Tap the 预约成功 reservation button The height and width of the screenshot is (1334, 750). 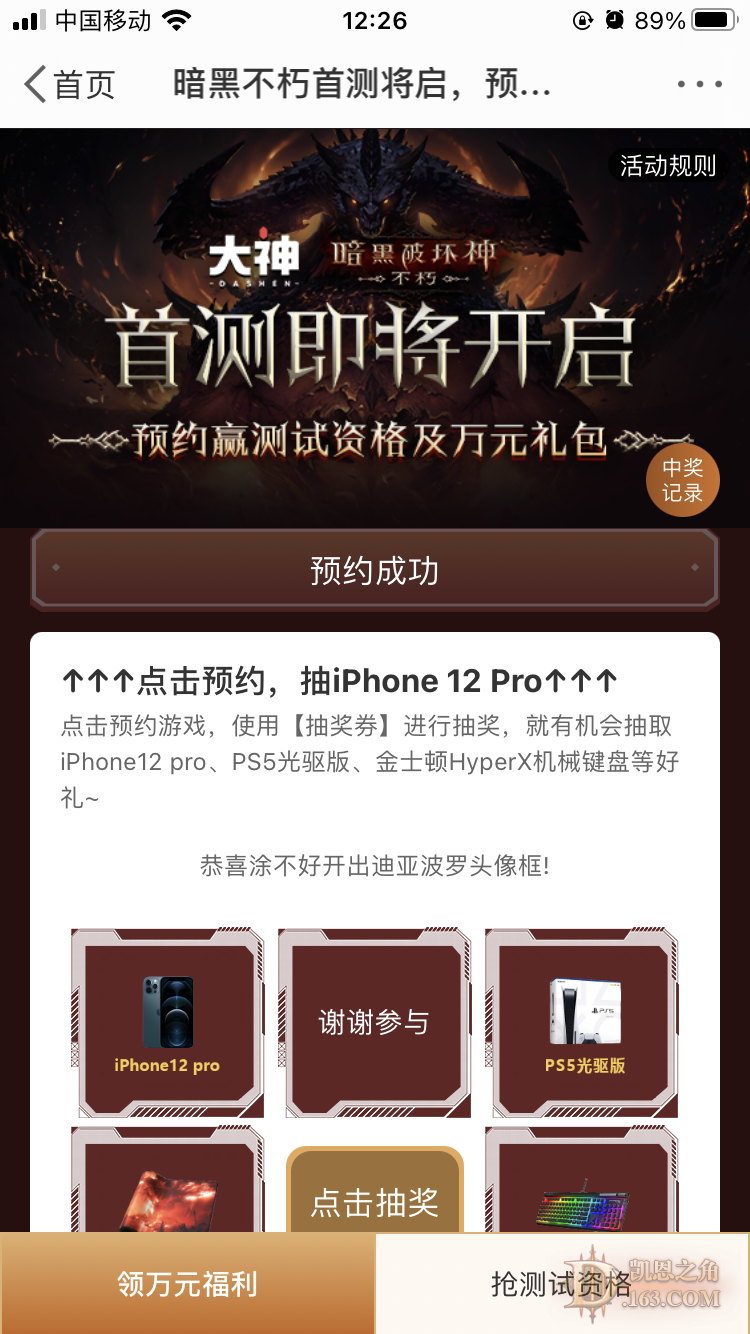pyautogui.click(x=375, y=571)
